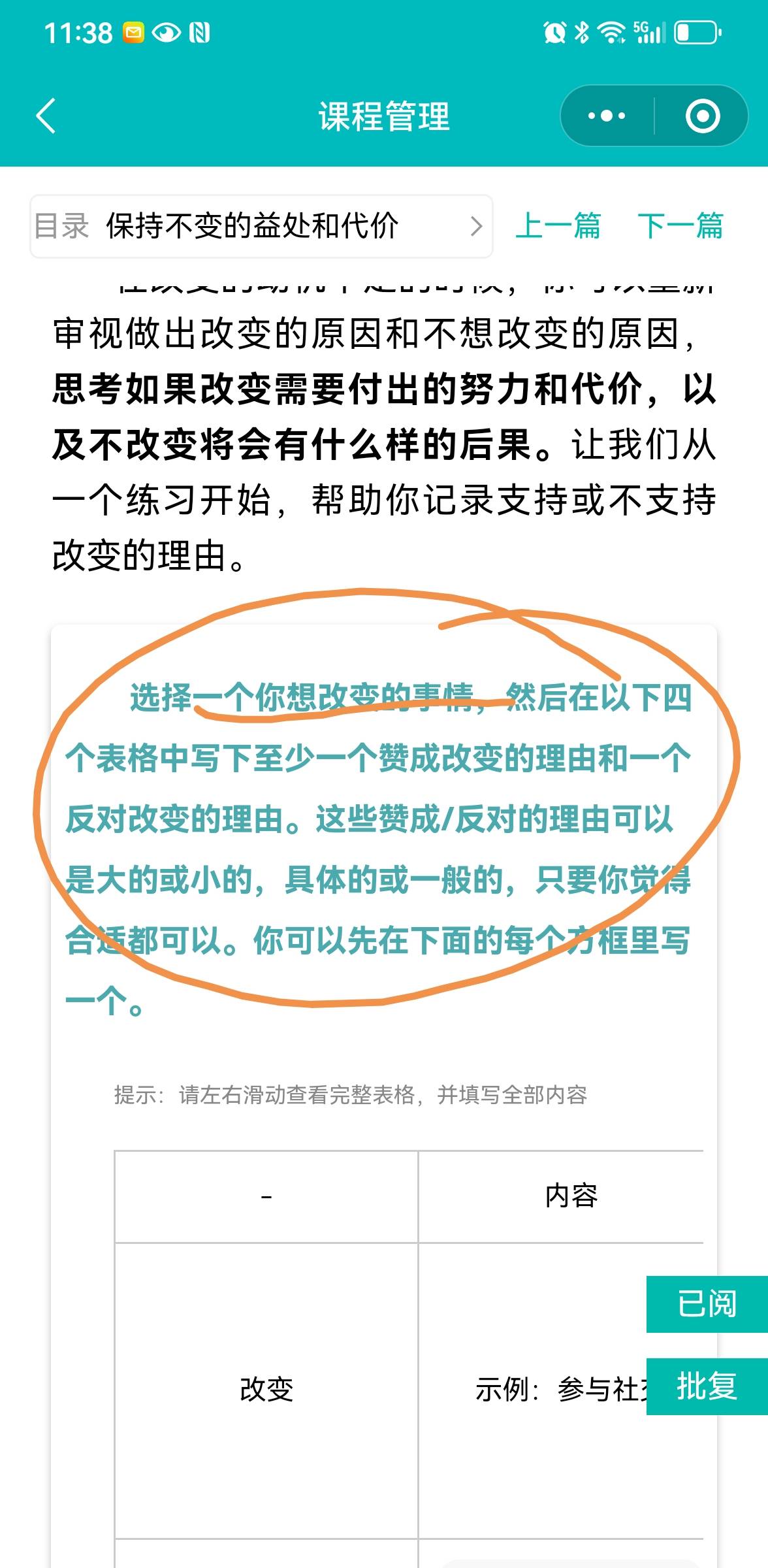The width and height of the screenshot is (768, 1568).
Task: Open the 目录 chapter dropdown
Action: click(261, 226)
